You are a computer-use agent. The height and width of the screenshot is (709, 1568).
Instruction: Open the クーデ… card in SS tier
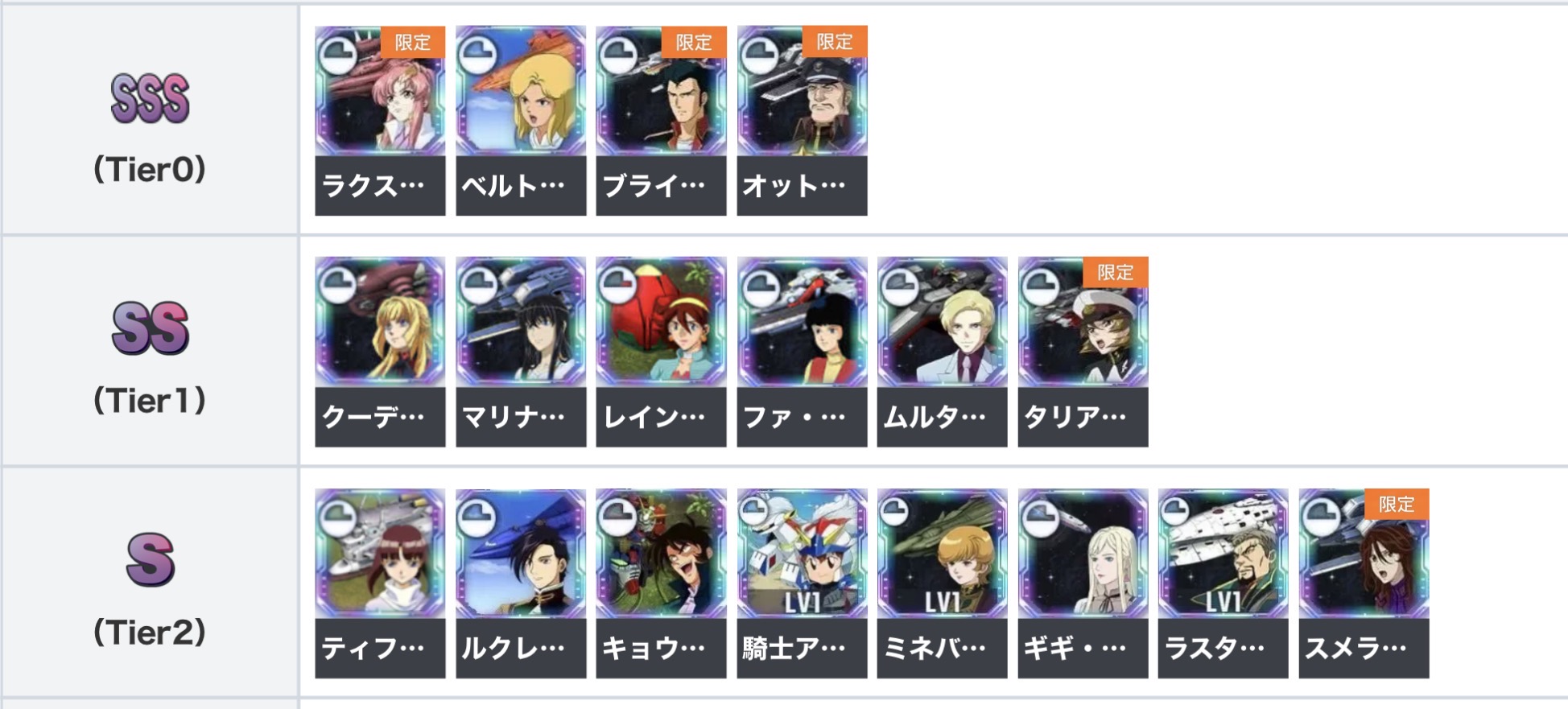click(x=380, y=352)
